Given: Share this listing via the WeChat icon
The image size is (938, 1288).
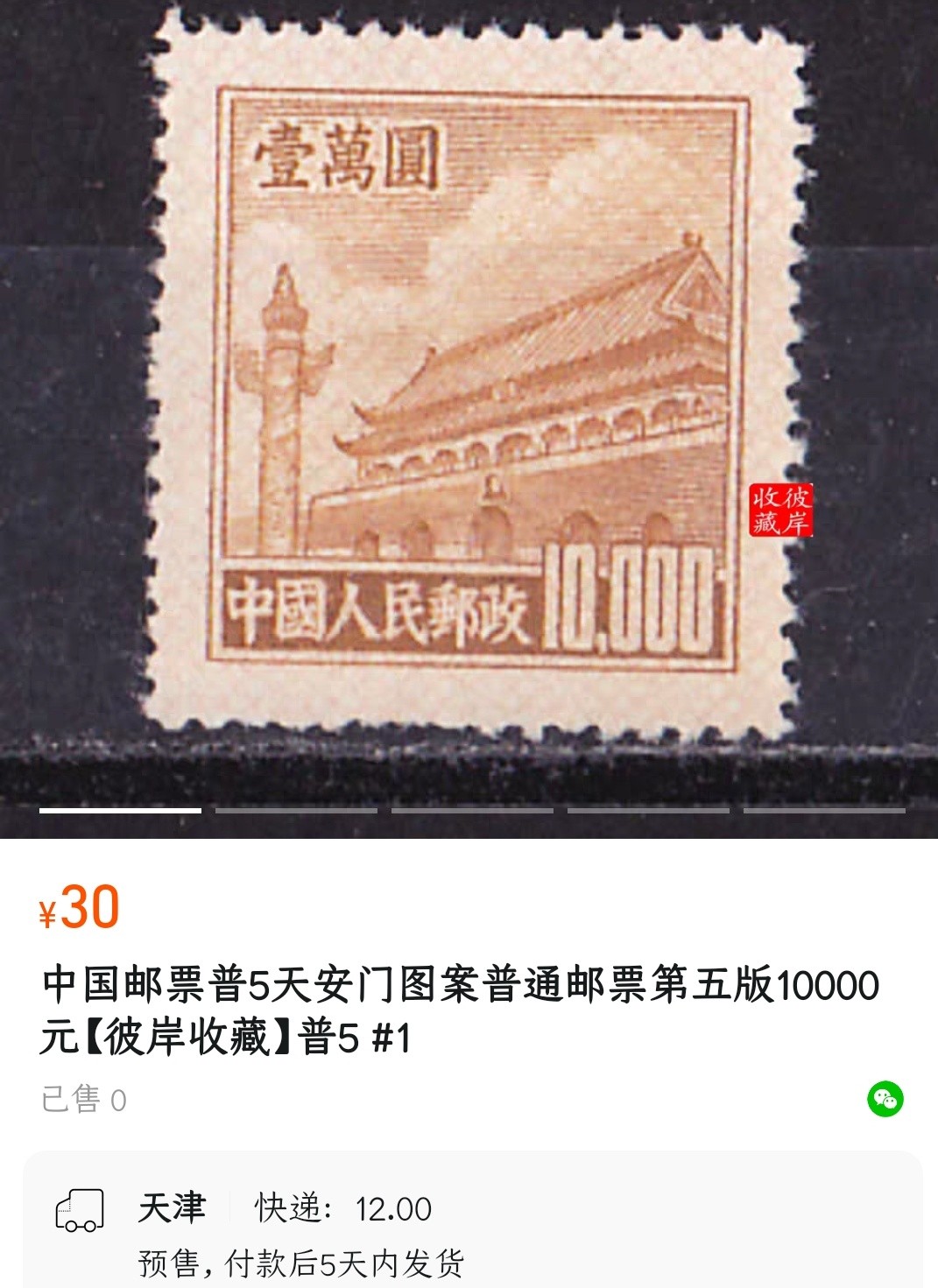Looking at the screenshot, I should pos(885,1098).
